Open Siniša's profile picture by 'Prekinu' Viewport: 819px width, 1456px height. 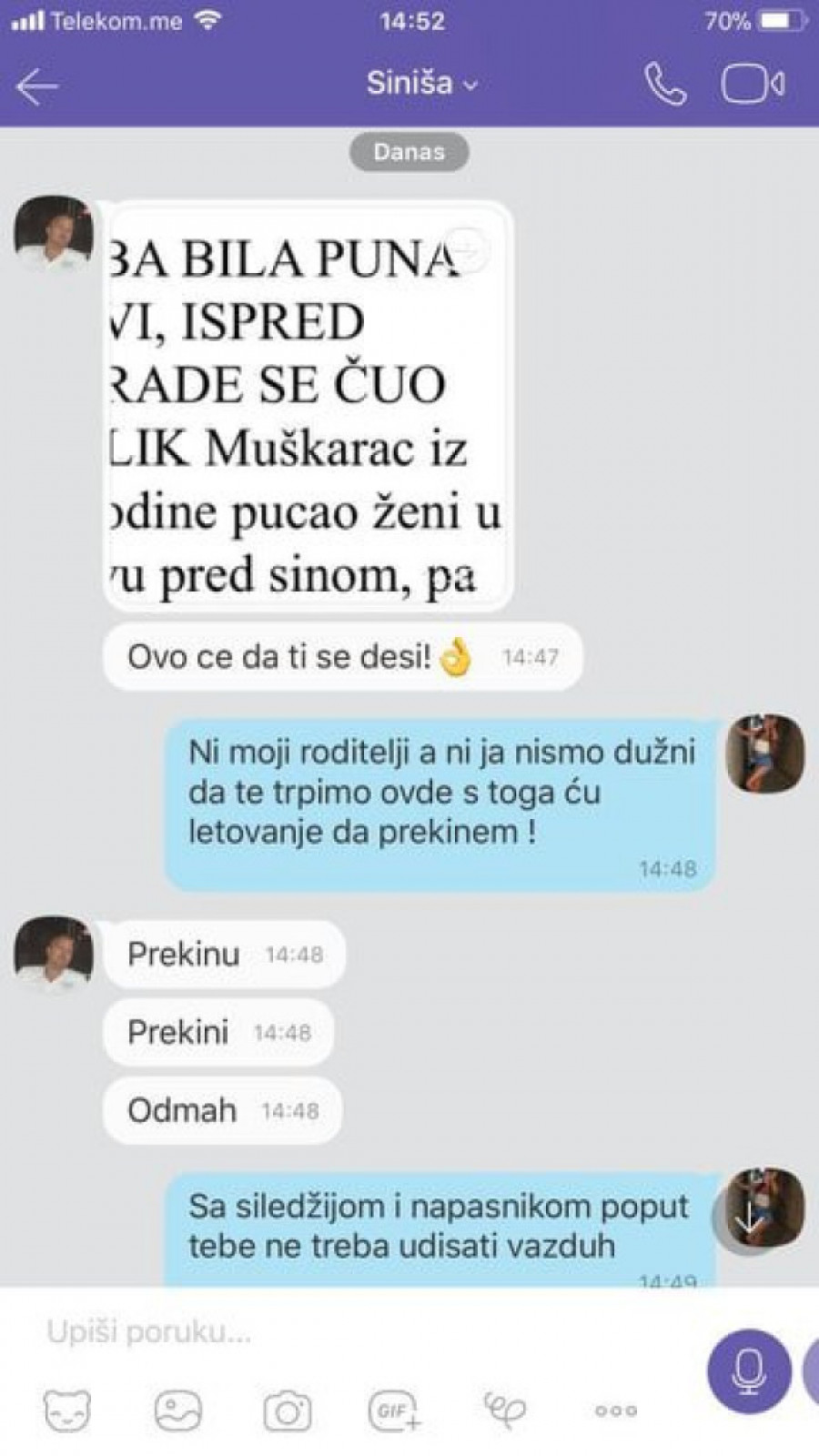coord(54,953)
